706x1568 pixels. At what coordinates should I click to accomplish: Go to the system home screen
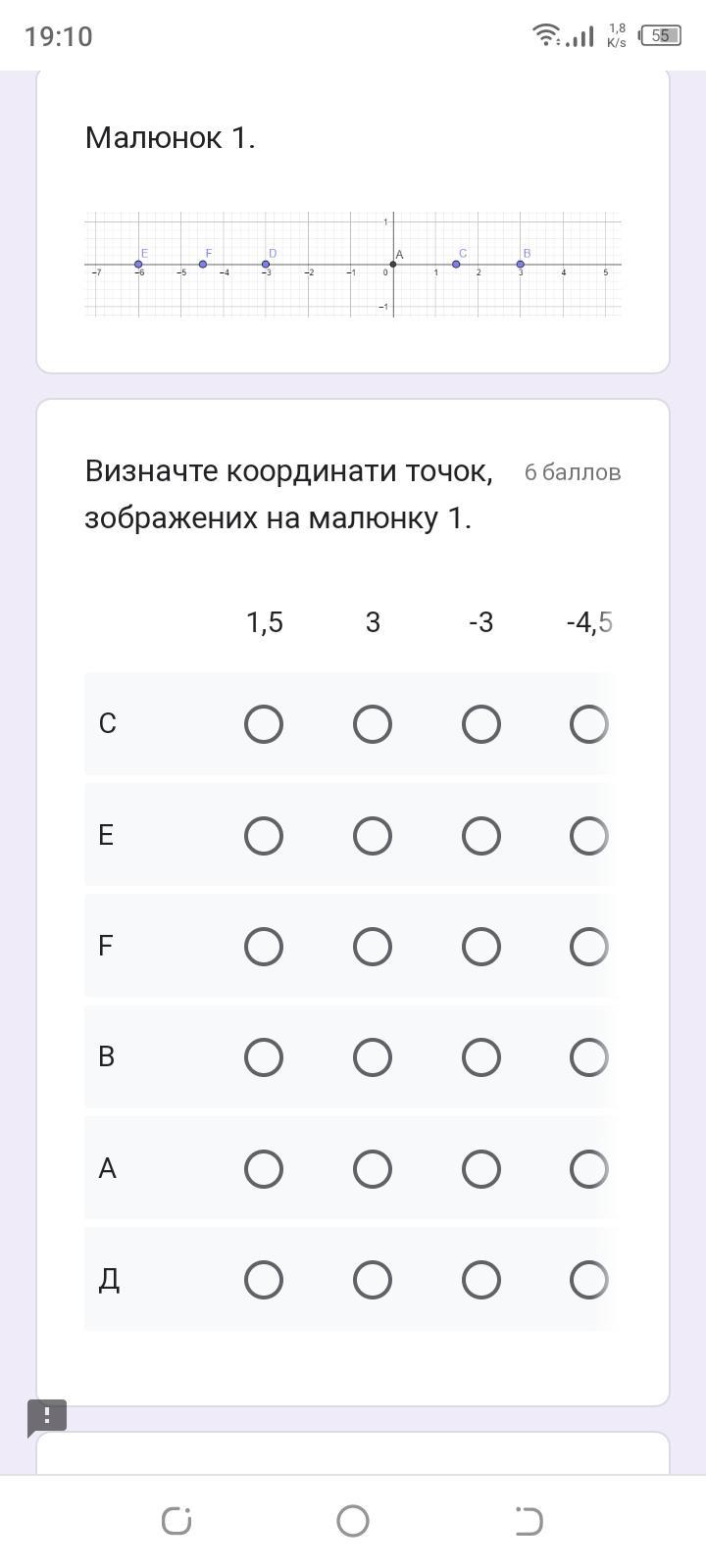click(x=353, y=1521)
